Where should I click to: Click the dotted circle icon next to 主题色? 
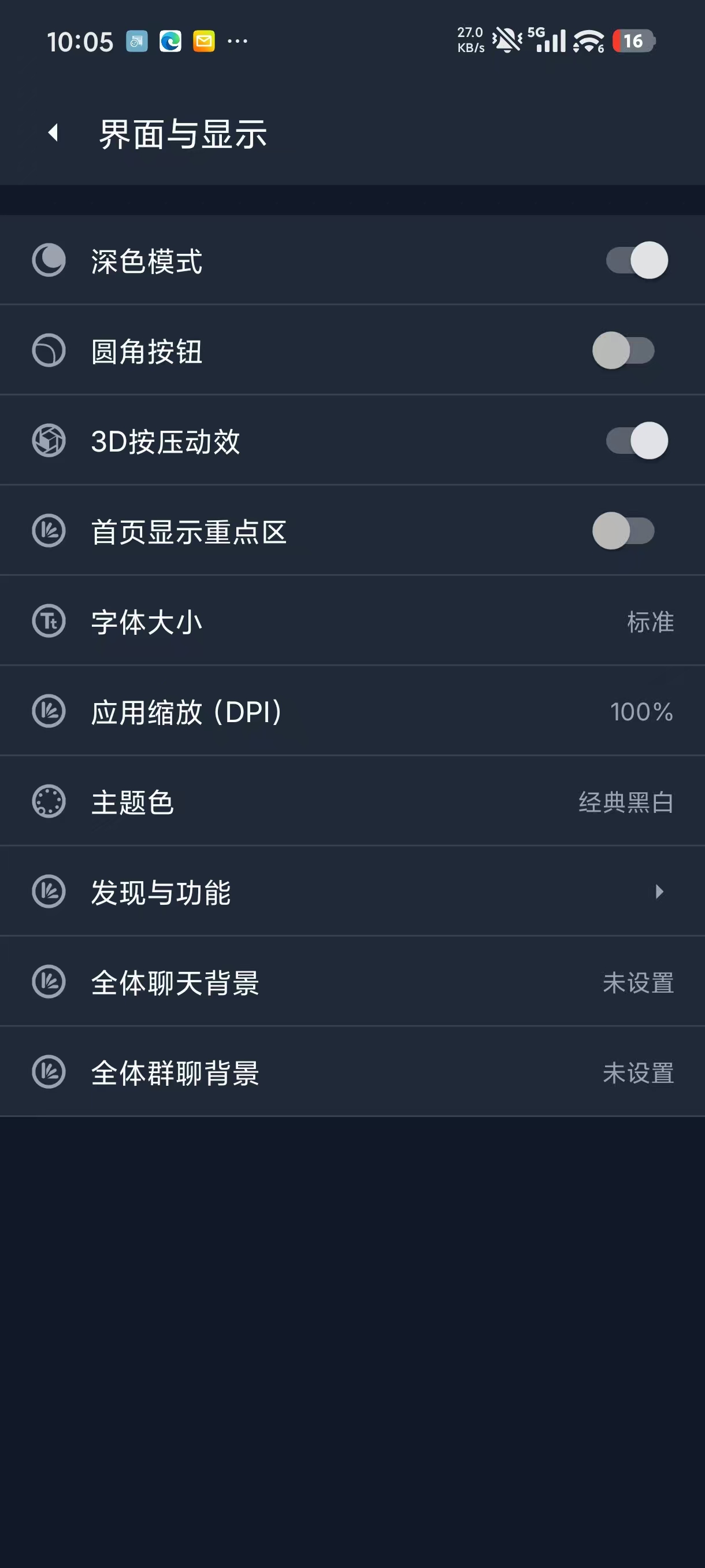click(49, 803)
